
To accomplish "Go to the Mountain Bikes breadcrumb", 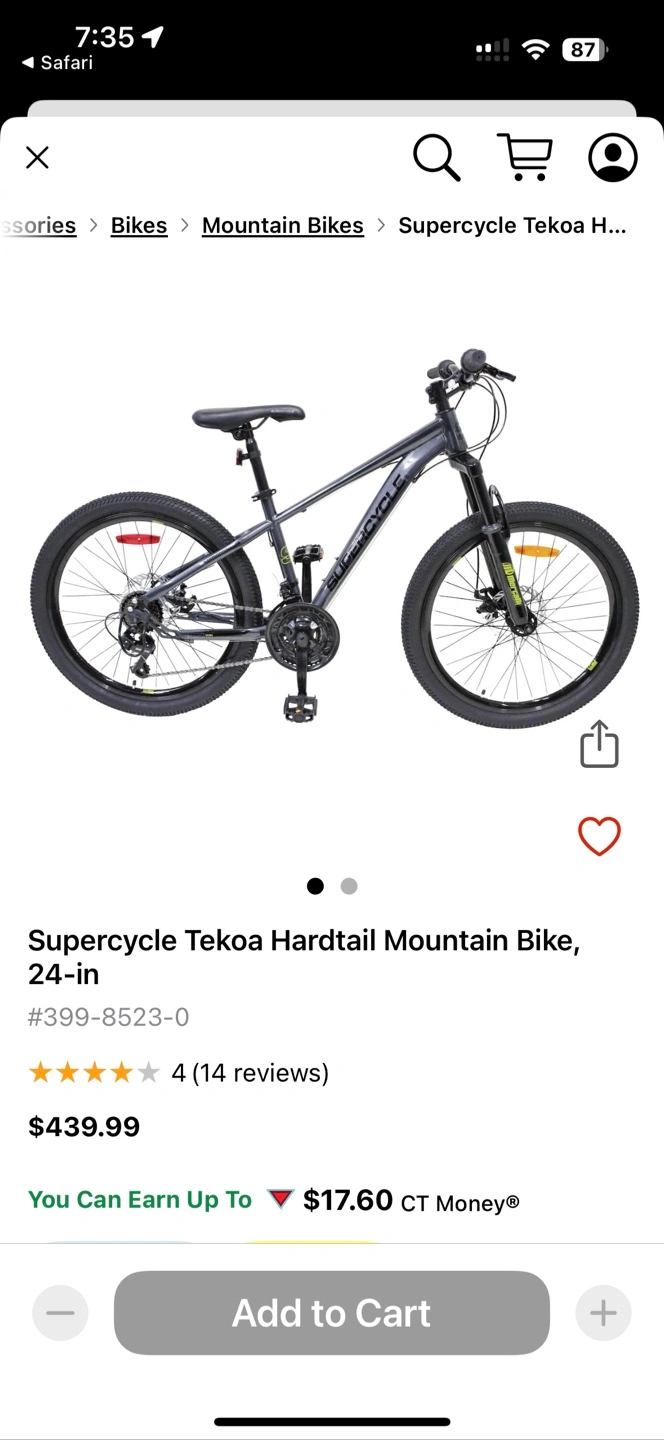I will pos(283,225).
